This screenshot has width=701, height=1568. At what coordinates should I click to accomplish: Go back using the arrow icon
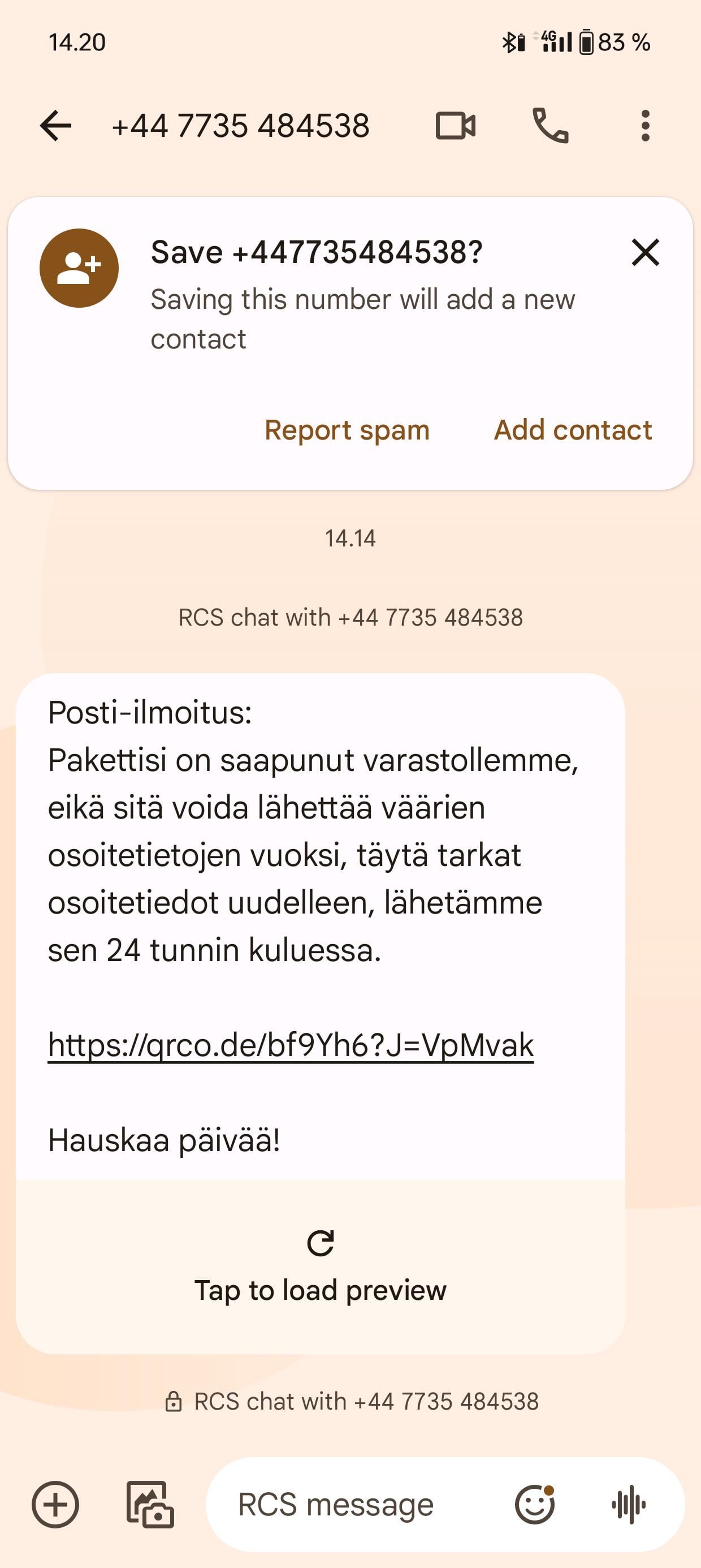point(55,126)
